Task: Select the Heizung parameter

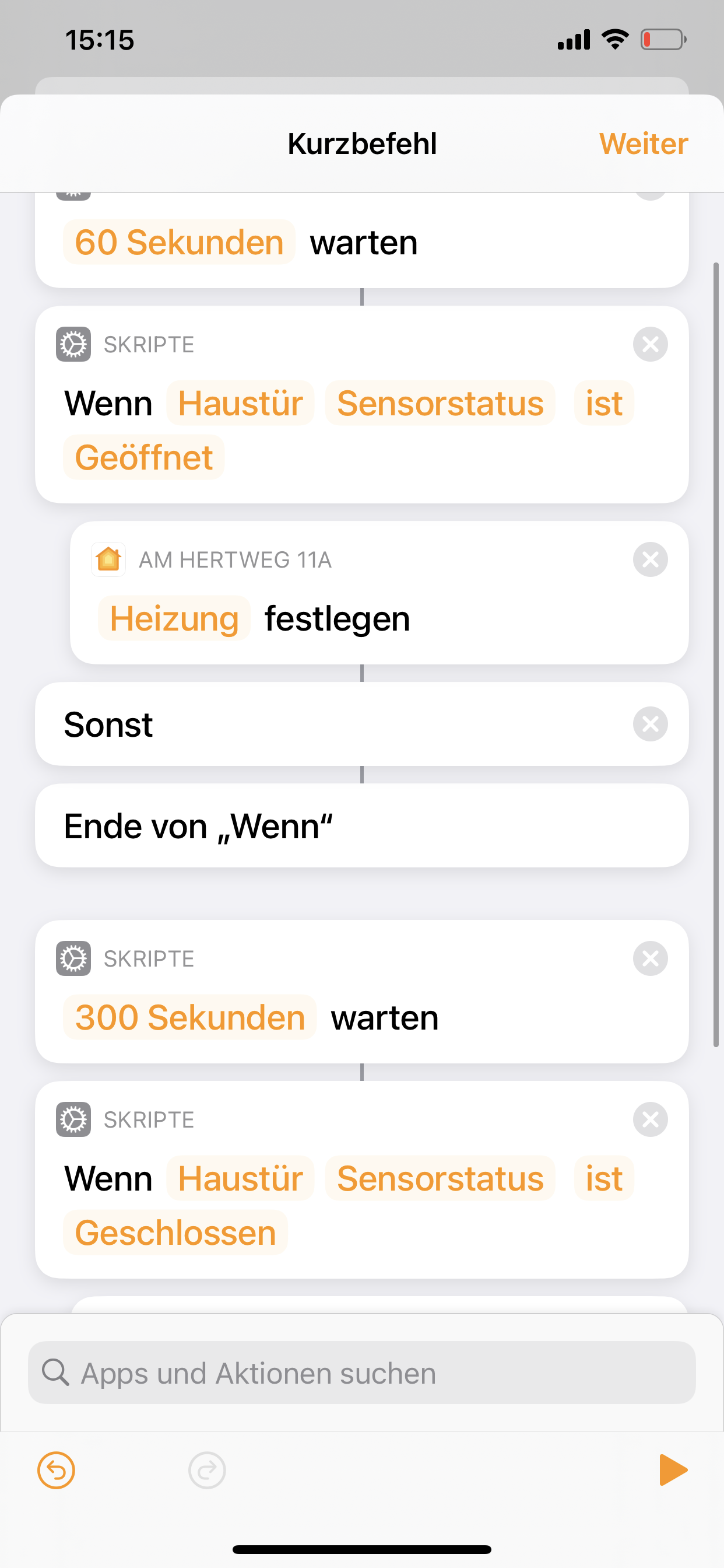Action: point(174,618)
